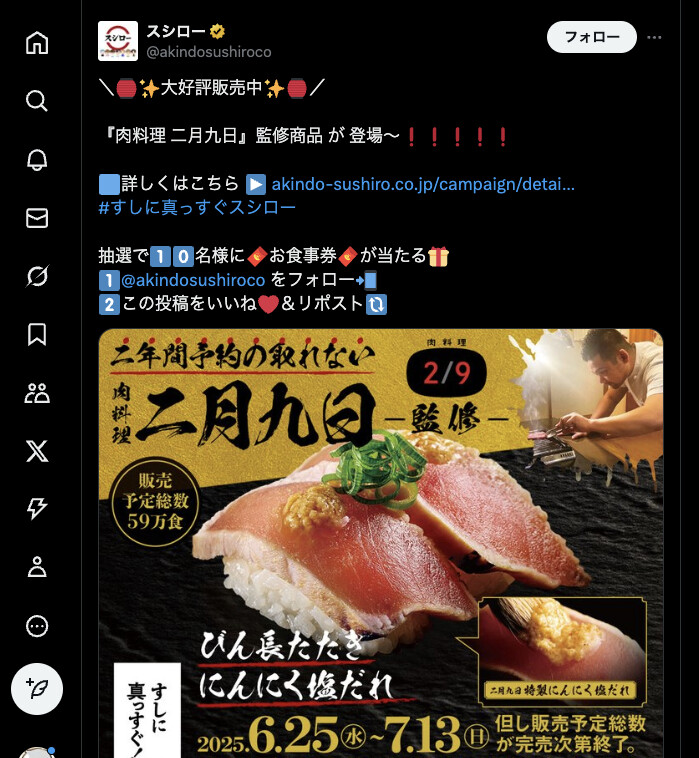Viewport: 699px width, 758px height.
Task: Open direct messages
Action: [x=37, y=218]
